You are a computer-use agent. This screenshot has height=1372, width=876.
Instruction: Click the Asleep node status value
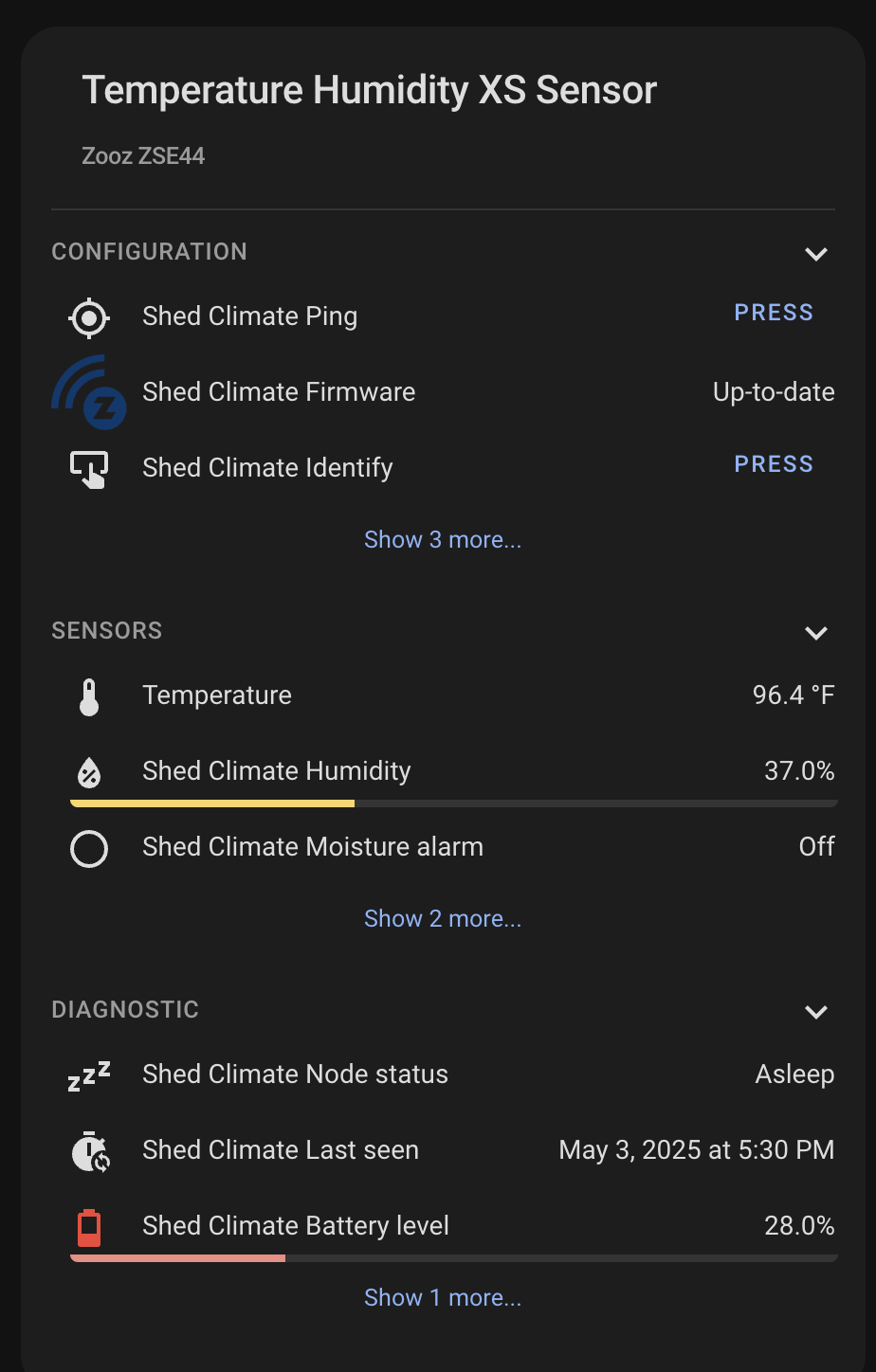[794, 1074]
